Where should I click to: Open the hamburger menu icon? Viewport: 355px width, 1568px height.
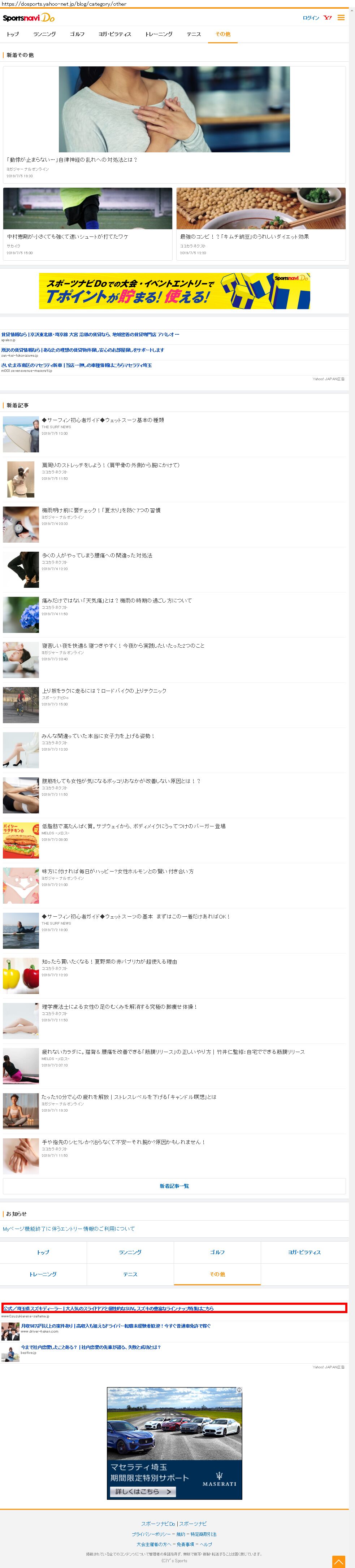tap(341, 18)
